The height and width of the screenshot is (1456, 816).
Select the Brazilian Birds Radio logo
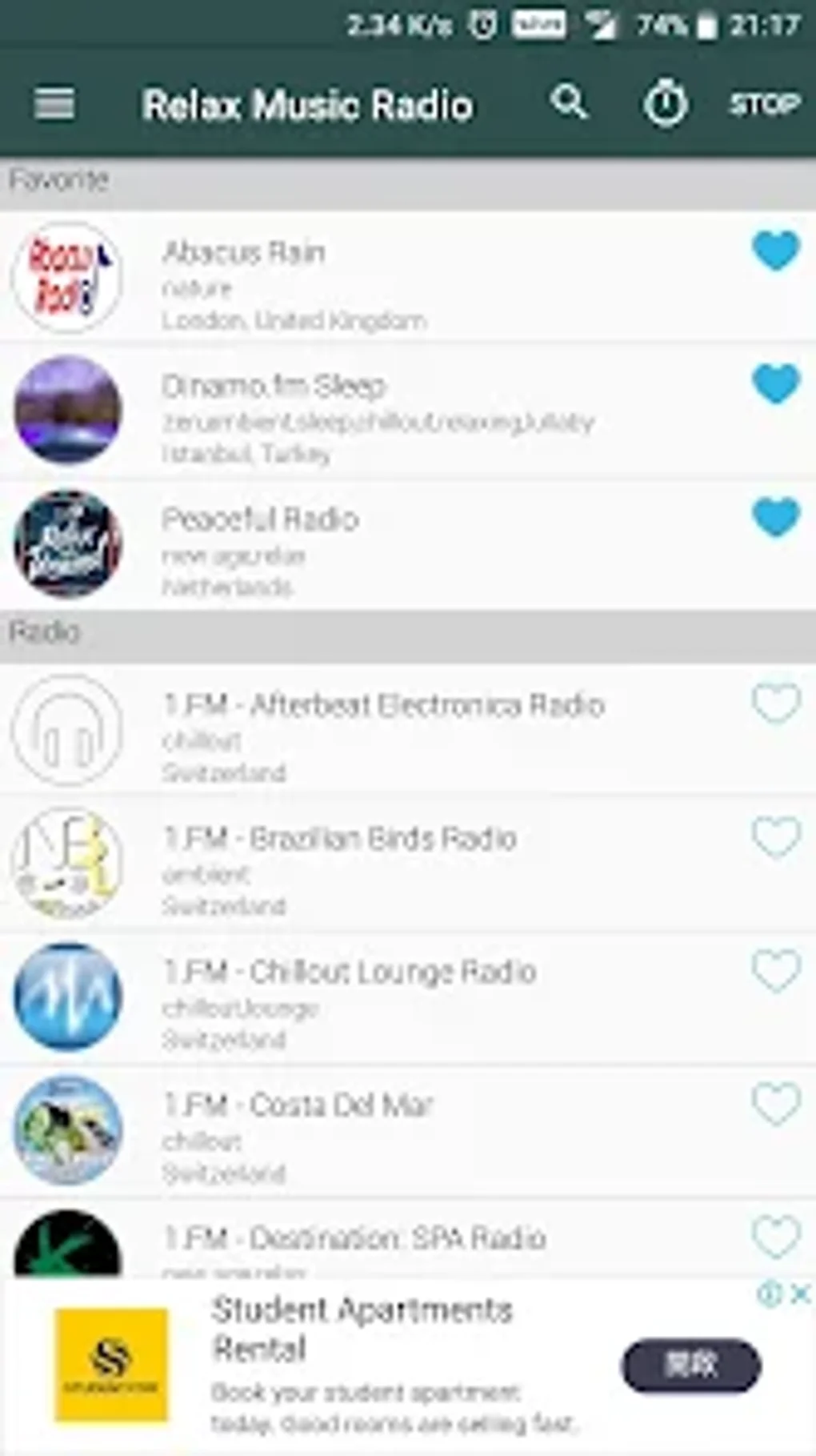tap(66, 863)
